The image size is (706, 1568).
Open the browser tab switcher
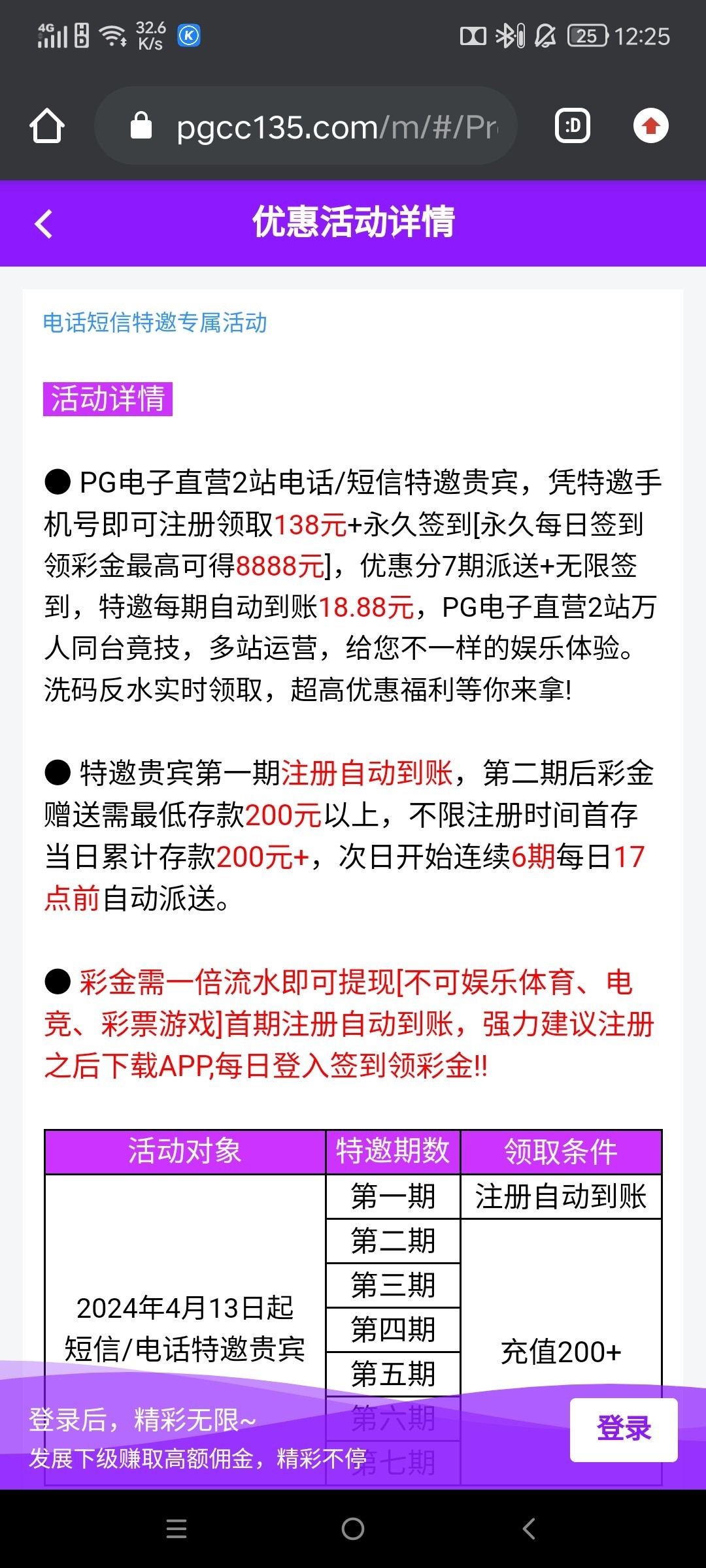click(573, 125)
